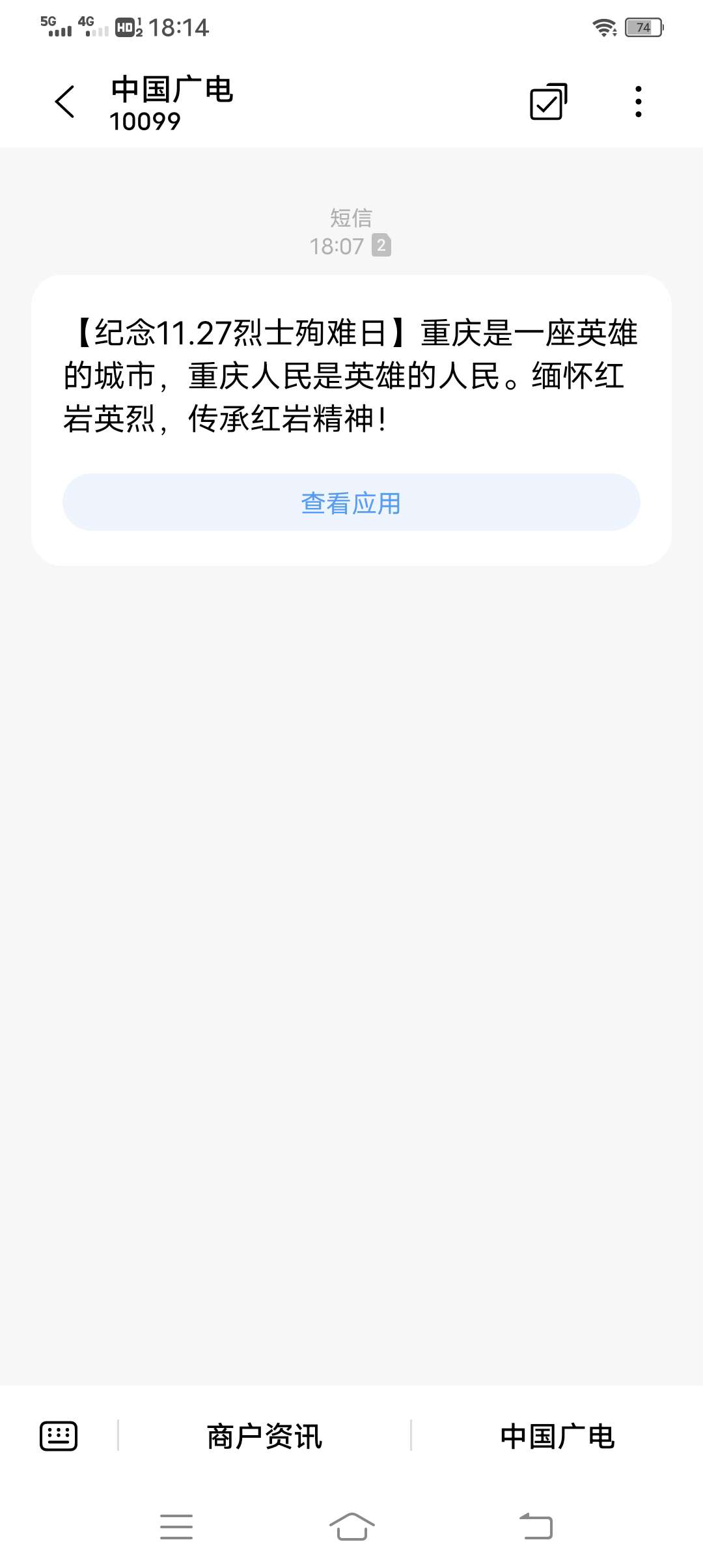Go back from the 中国广电 conversation
The image size is (703, 1568).
tap(65, 102)
